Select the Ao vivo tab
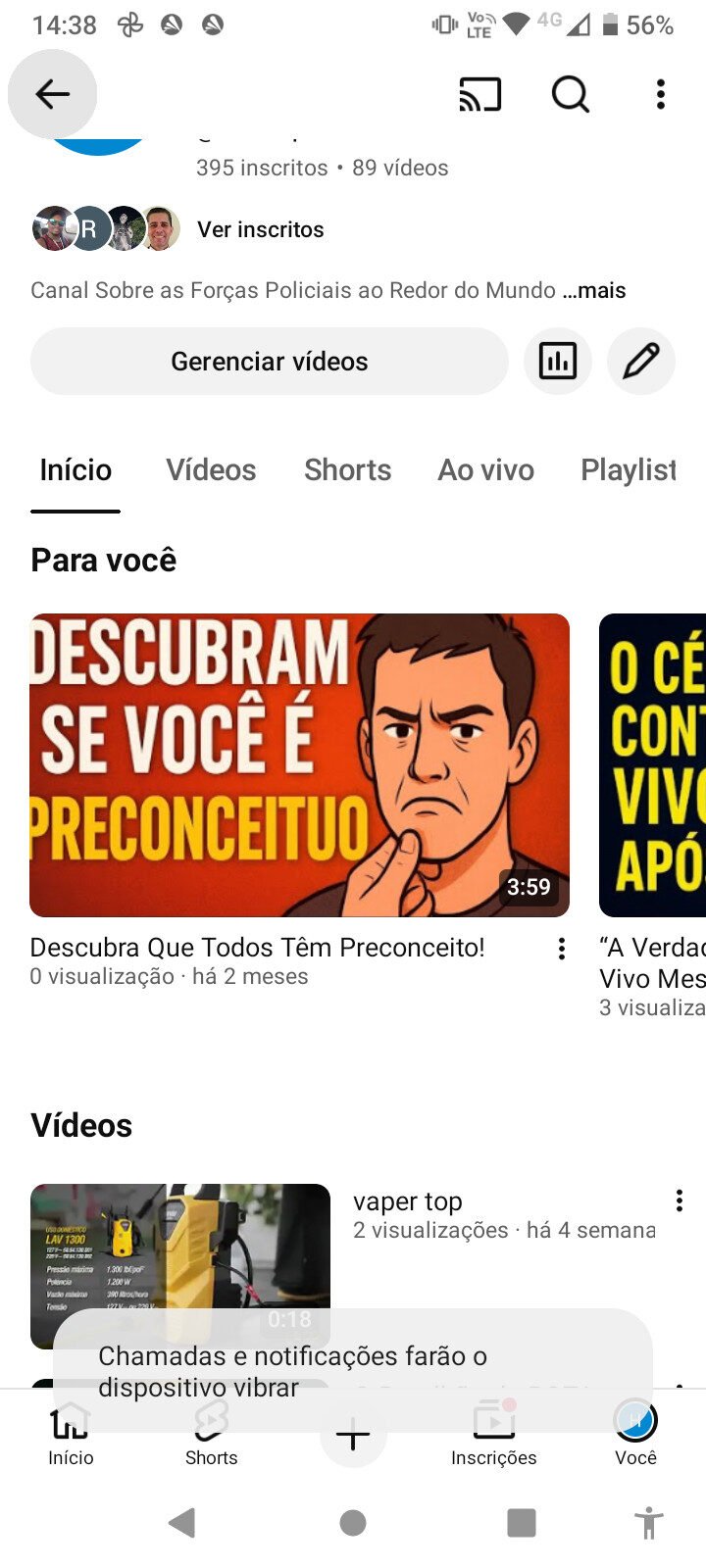706x1568 pixels. [x=484, y=470]
